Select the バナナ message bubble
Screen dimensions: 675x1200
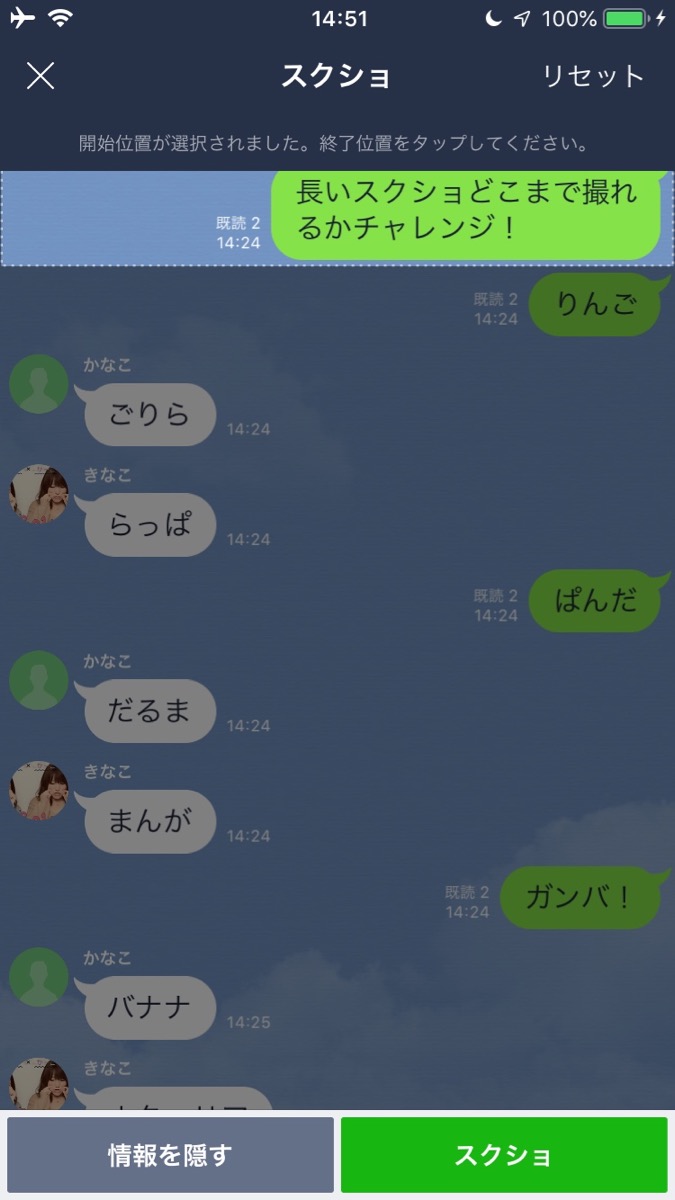point(150,1007)
